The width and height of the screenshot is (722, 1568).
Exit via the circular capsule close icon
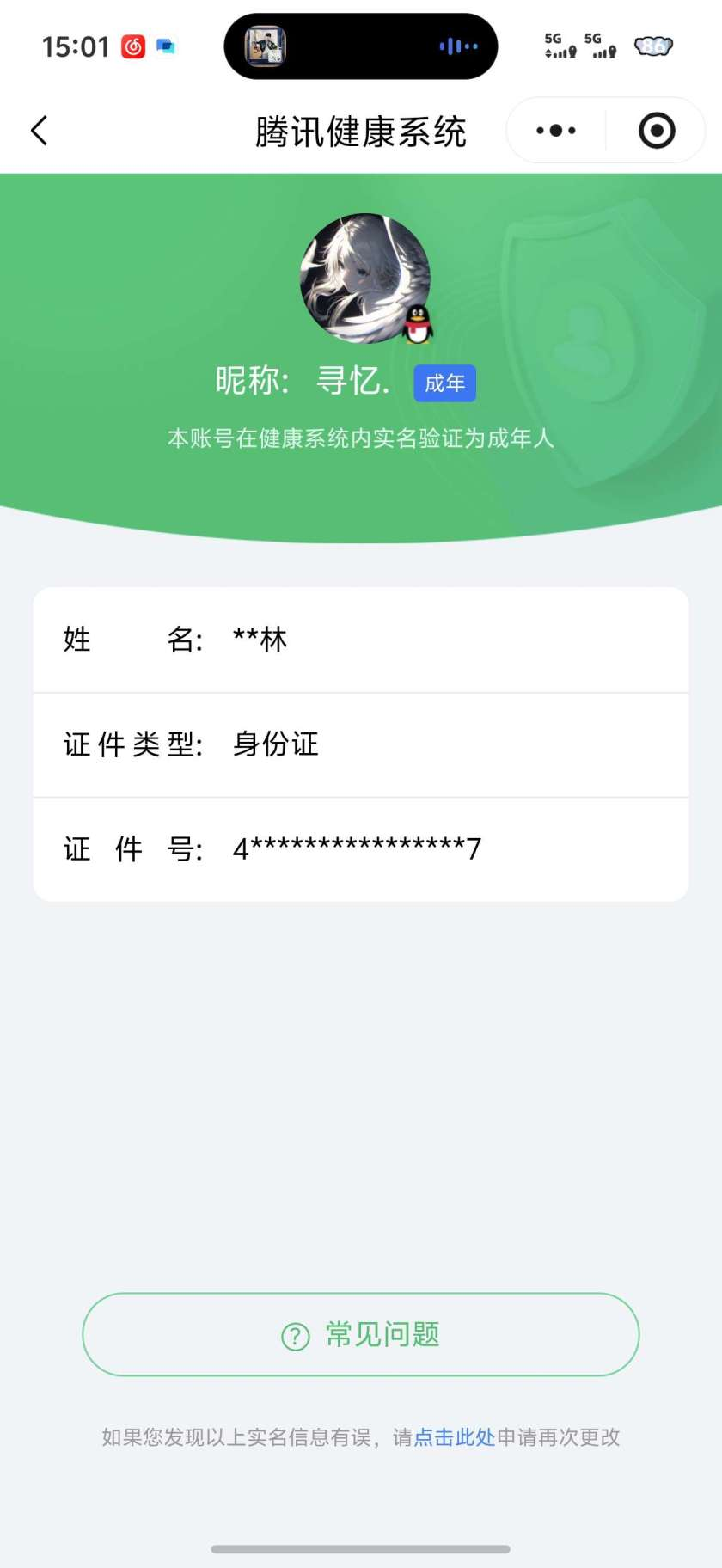coord(656,130)
